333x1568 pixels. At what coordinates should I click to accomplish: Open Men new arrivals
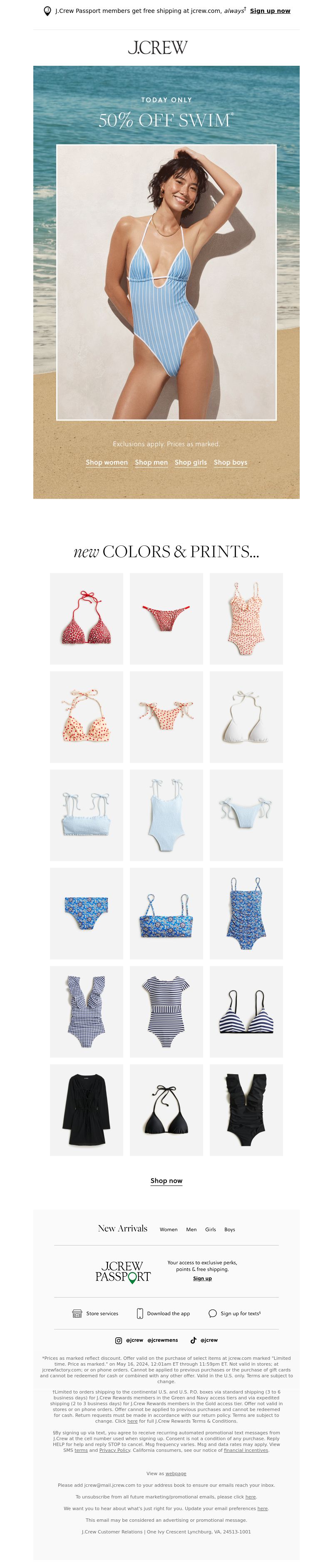click(191, 1230)
